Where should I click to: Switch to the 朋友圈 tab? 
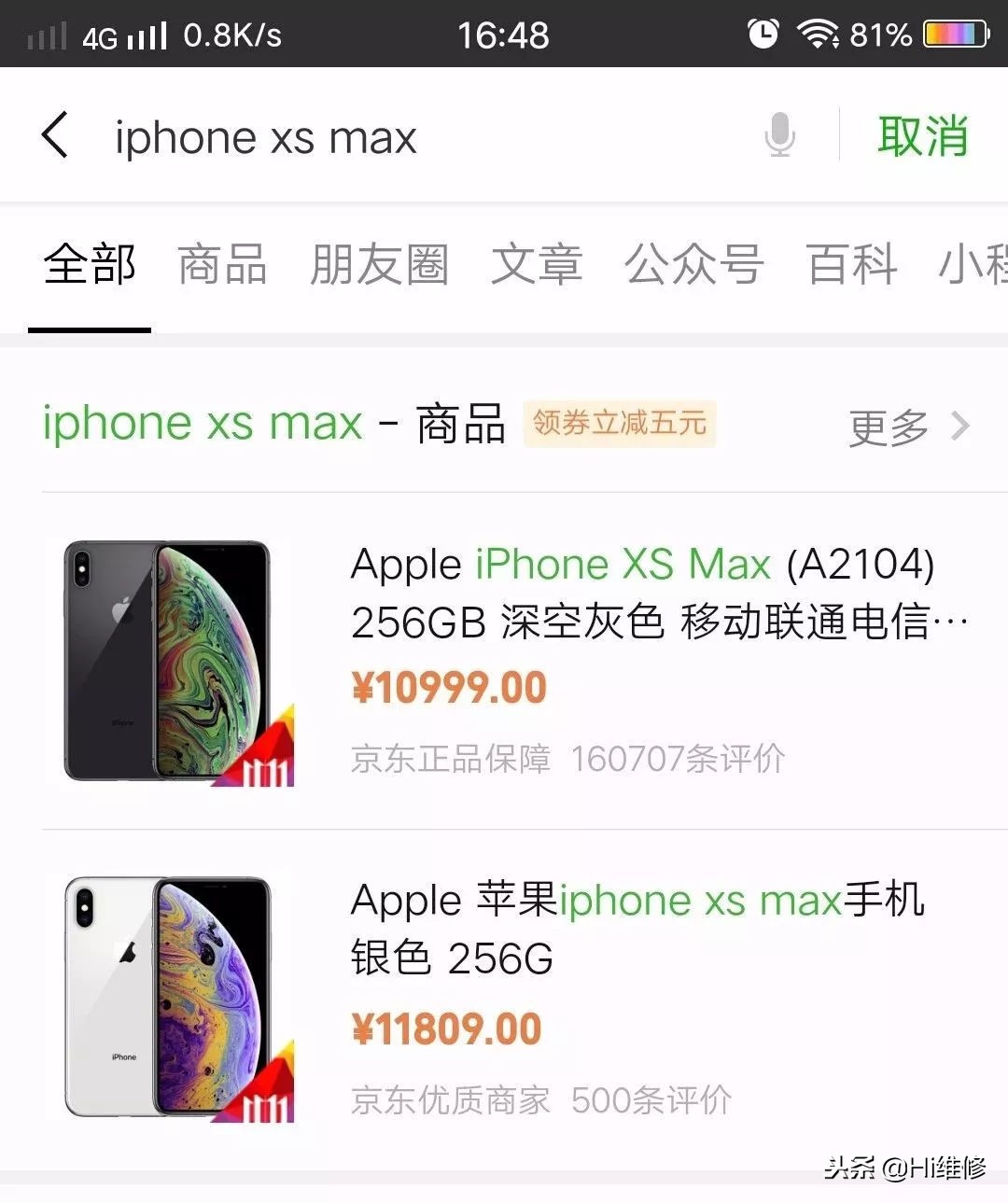pyautogui.click(x=381, y=266)
